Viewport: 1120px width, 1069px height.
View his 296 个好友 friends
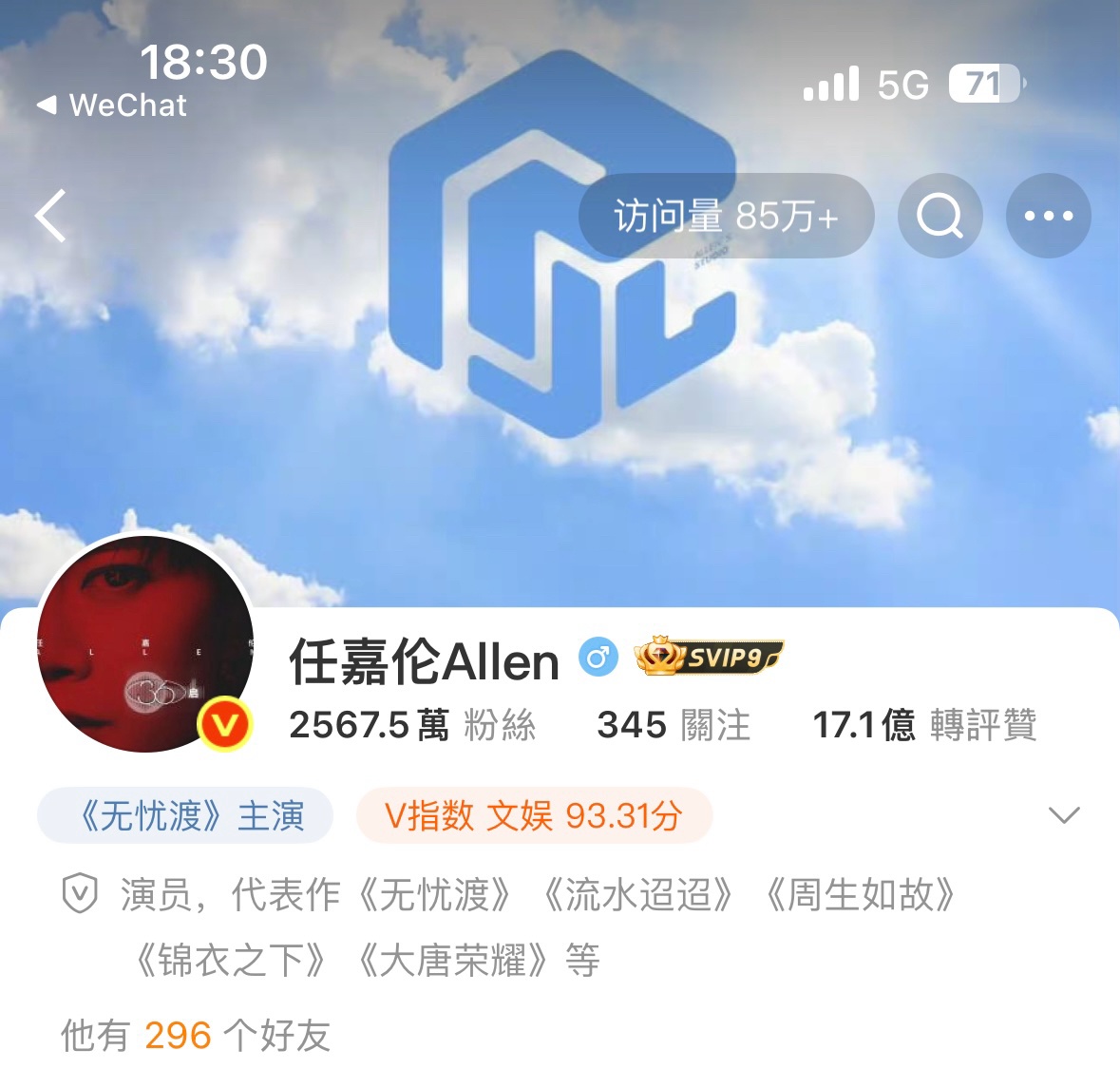click(196, 1035)
